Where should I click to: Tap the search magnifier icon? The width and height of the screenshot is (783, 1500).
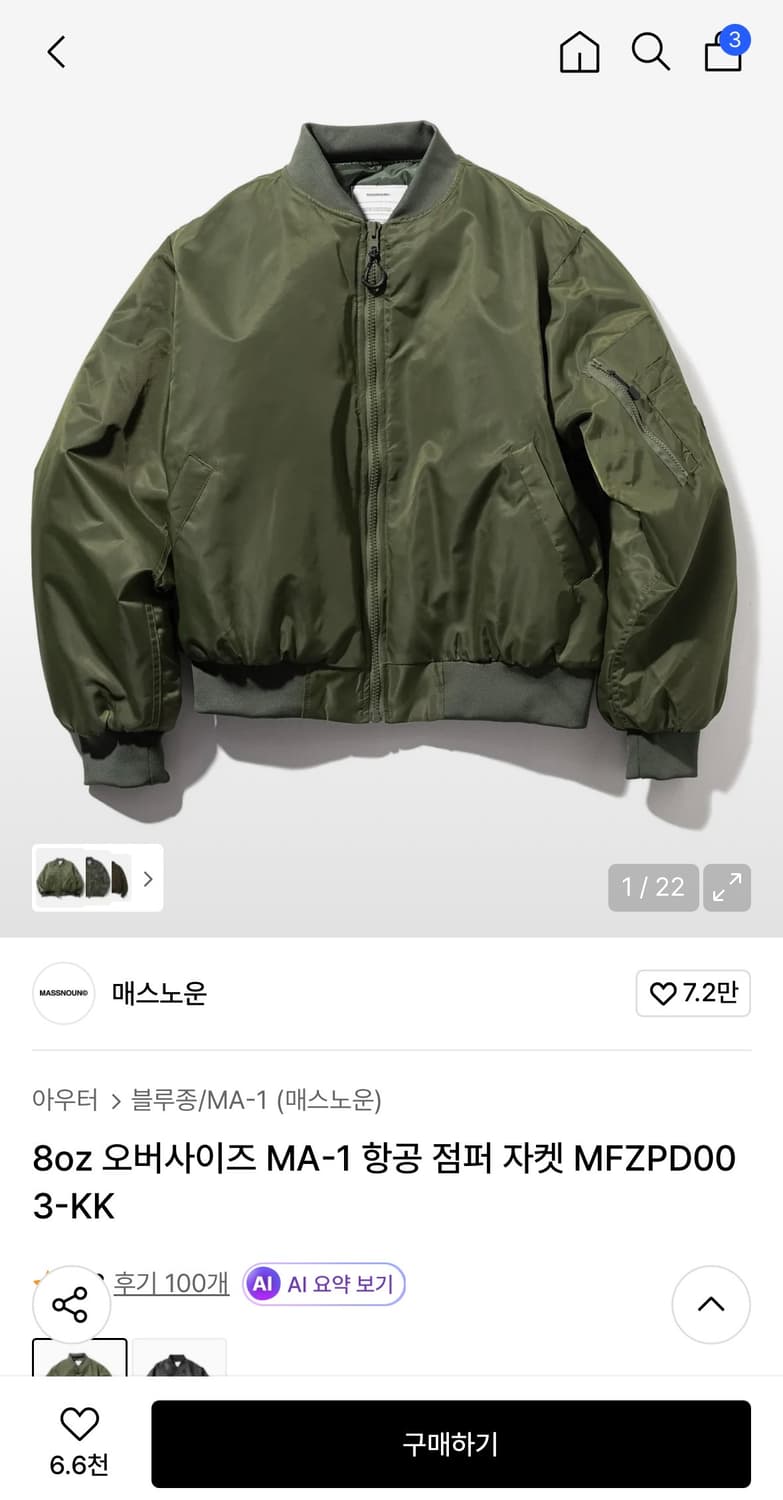click(651, 52)
